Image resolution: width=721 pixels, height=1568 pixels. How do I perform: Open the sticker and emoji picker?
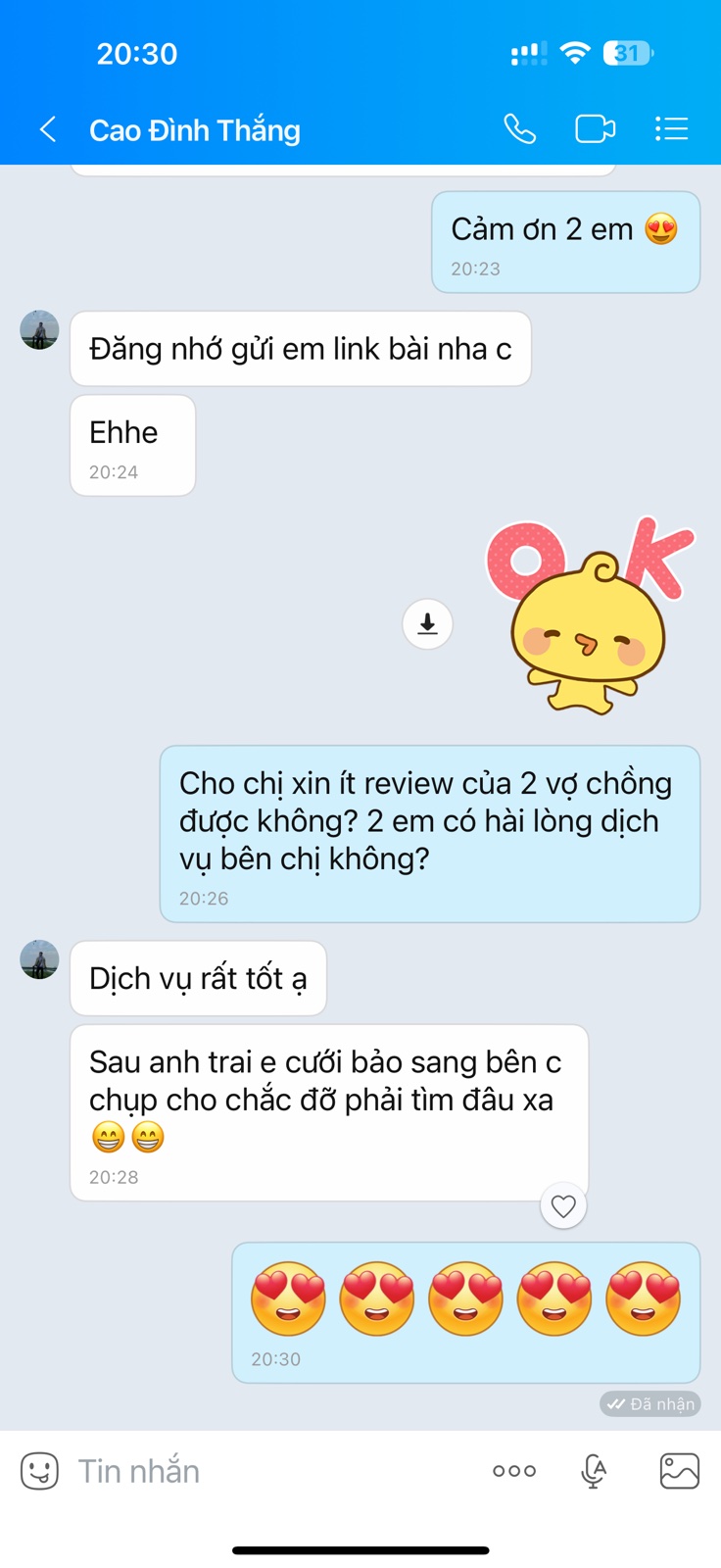(39, 1471)
